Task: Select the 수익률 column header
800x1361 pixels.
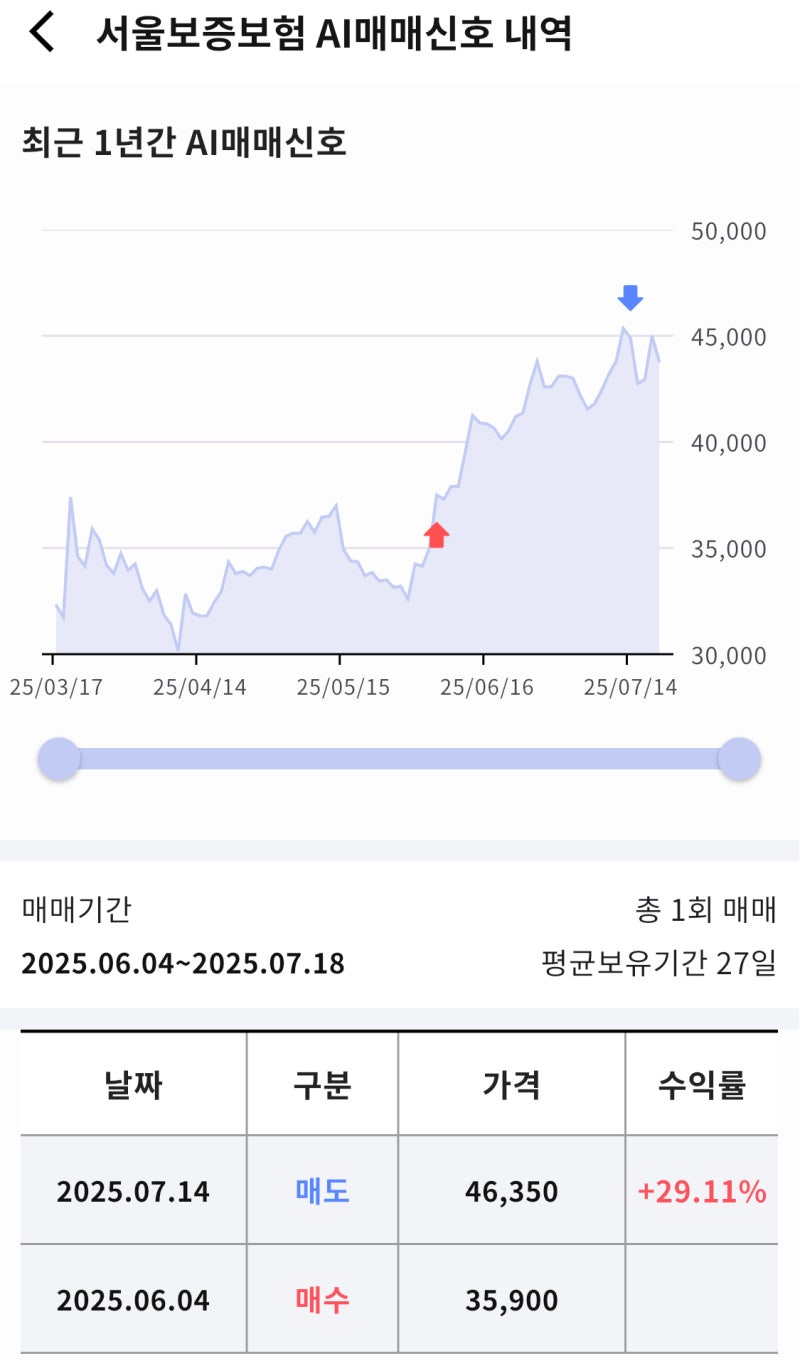Action: tap(702, 1084)
